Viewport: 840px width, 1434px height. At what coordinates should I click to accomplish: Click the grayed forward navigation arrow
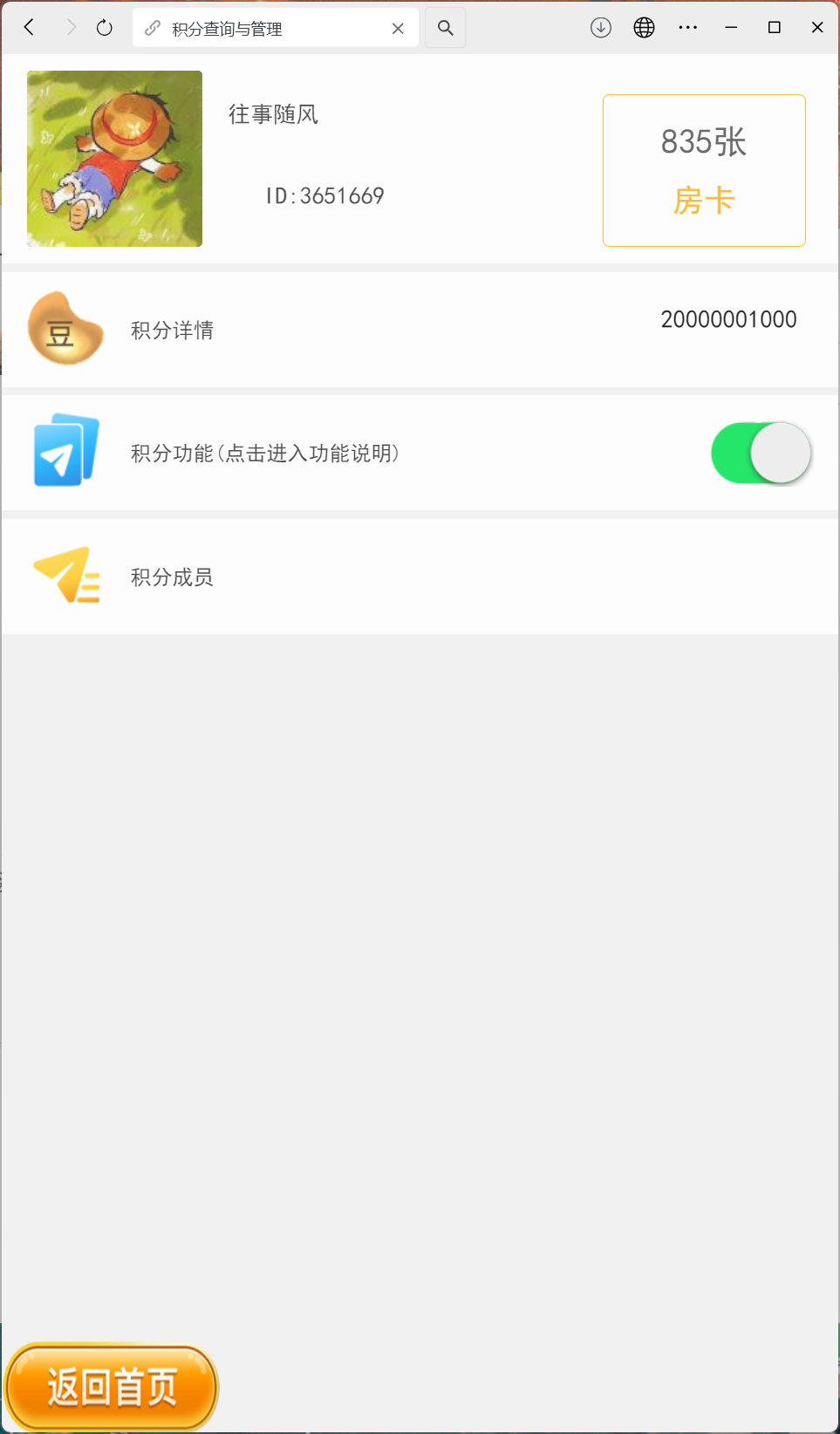click(x=71, y=27)
